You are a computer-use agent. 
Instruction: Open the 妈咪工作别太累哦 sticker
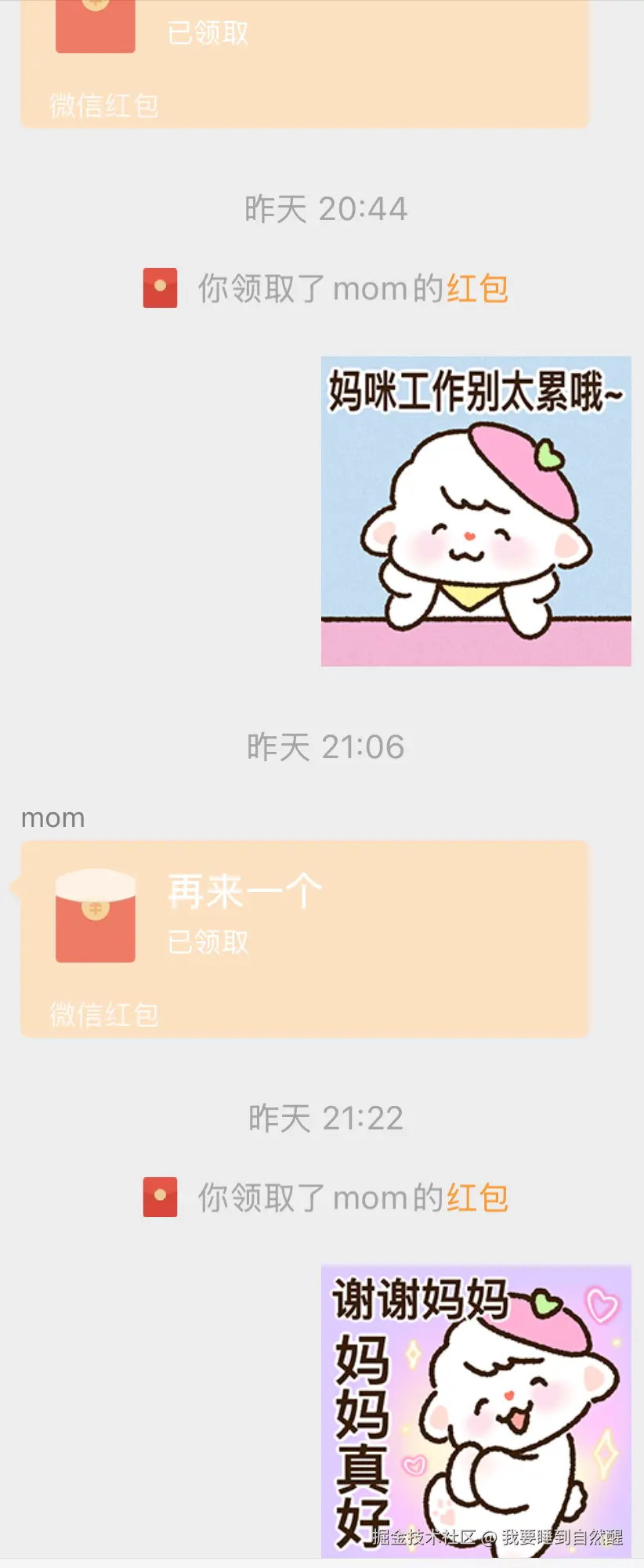point(475,510)
